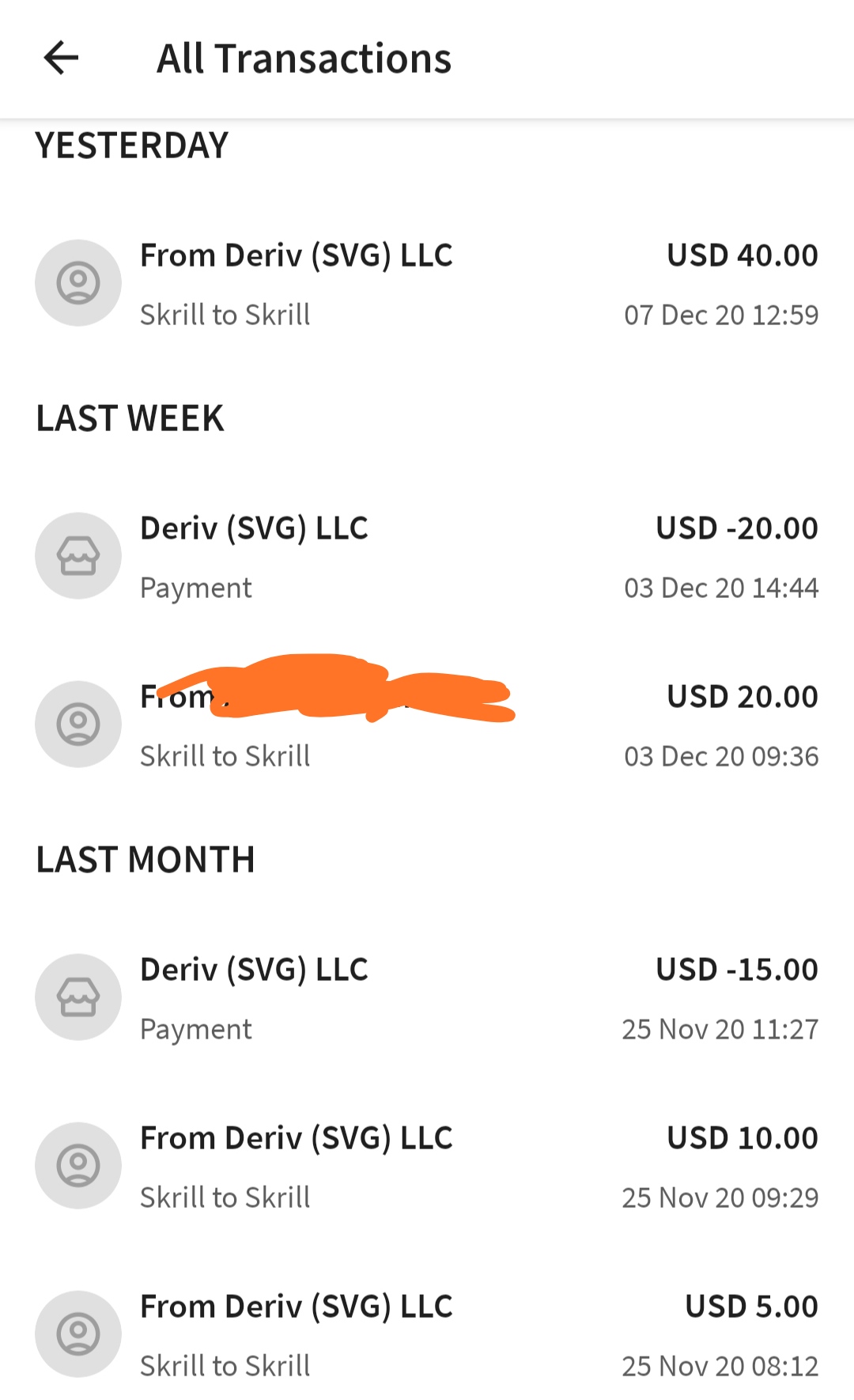
Task: Open the USD -20.00 Deriv payment
Action: tap(427, 556)
